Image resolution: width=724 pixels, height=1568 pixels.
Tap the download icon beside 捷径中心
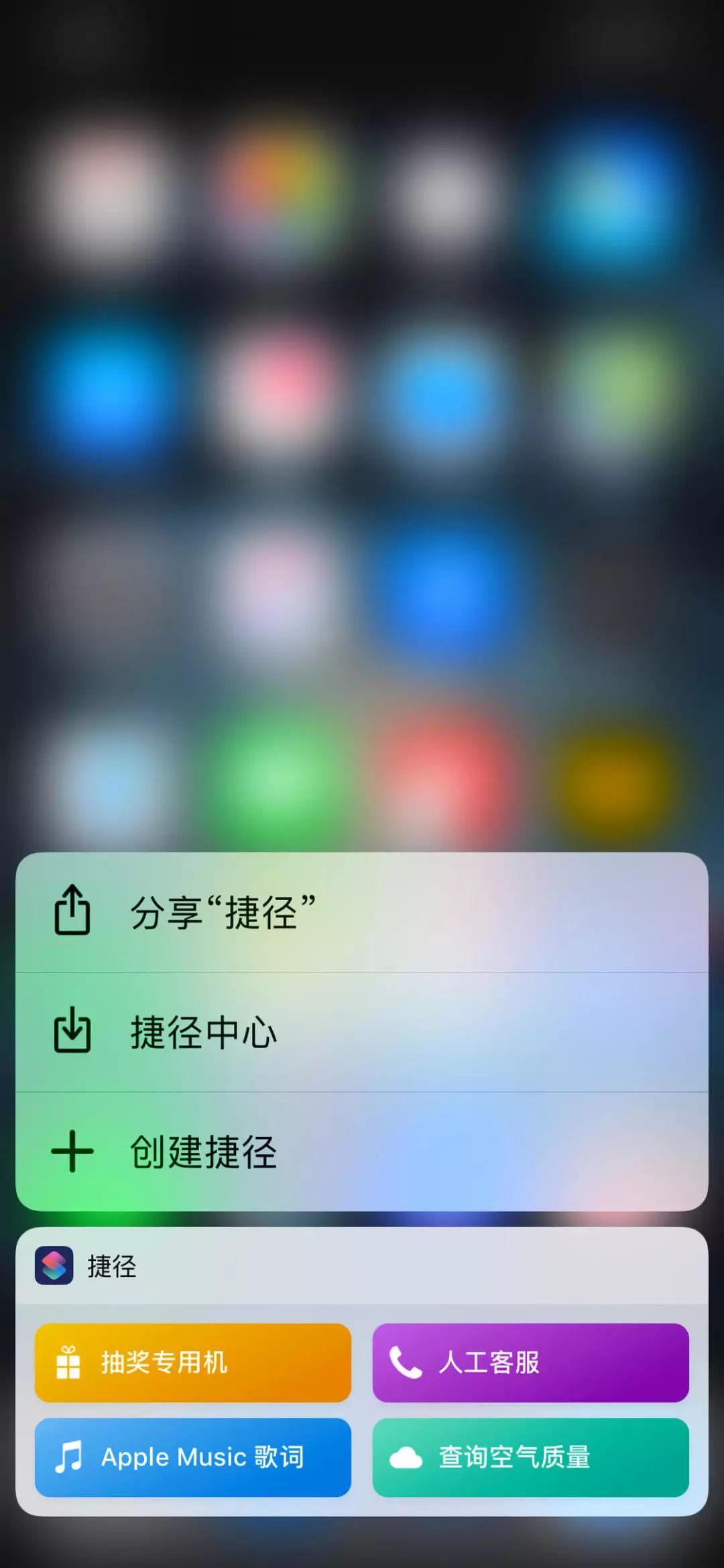click(74, 1031)
